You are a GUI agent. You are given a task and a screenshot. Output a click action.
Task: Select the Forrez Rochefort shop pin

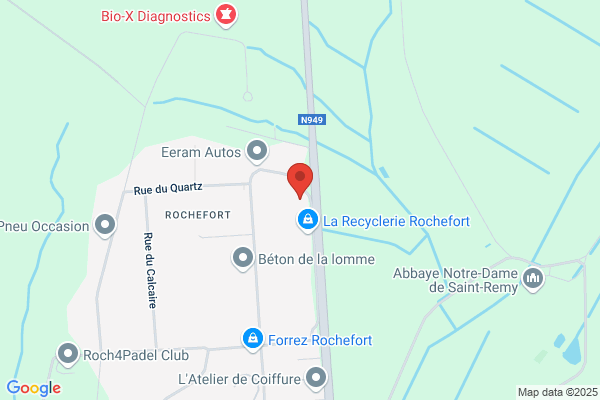click(254, 340)
